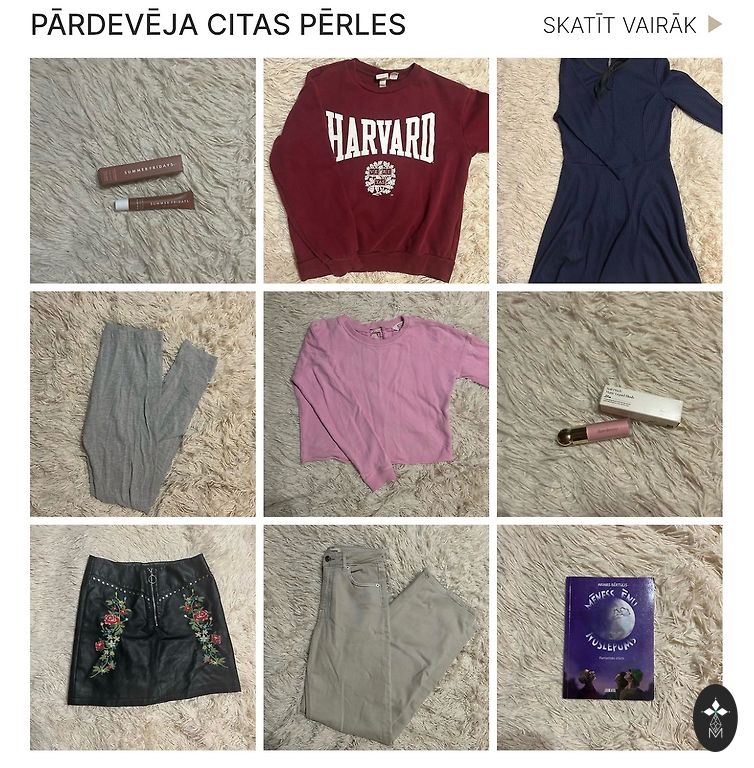Open Skatīt vairāk to see more listings

(631, 25)
